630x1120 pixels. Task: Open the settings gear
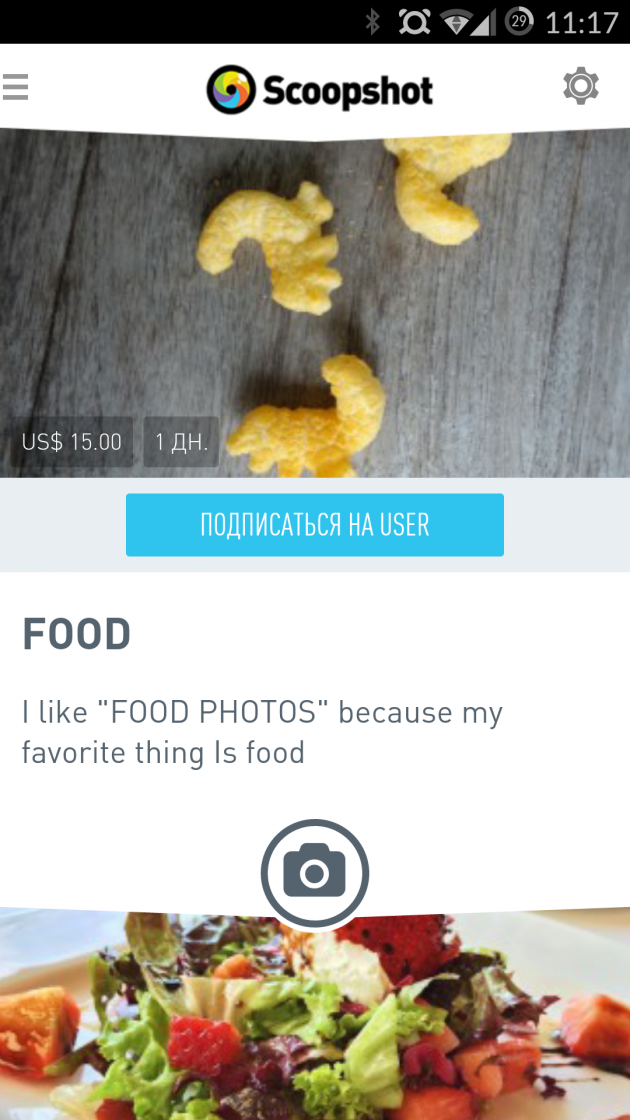tap(580, 87)
